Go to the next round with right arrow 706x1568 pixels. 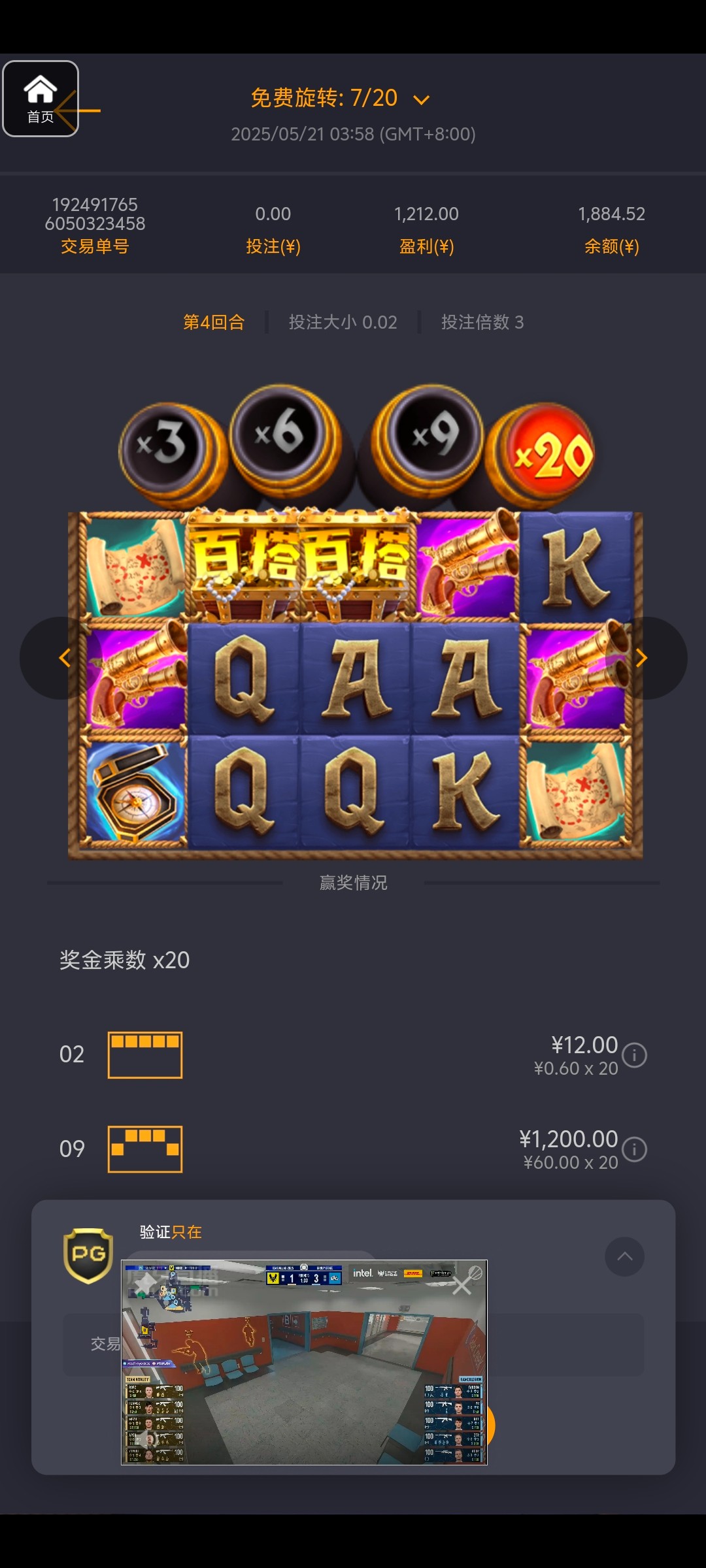click(x=641, y=658)
